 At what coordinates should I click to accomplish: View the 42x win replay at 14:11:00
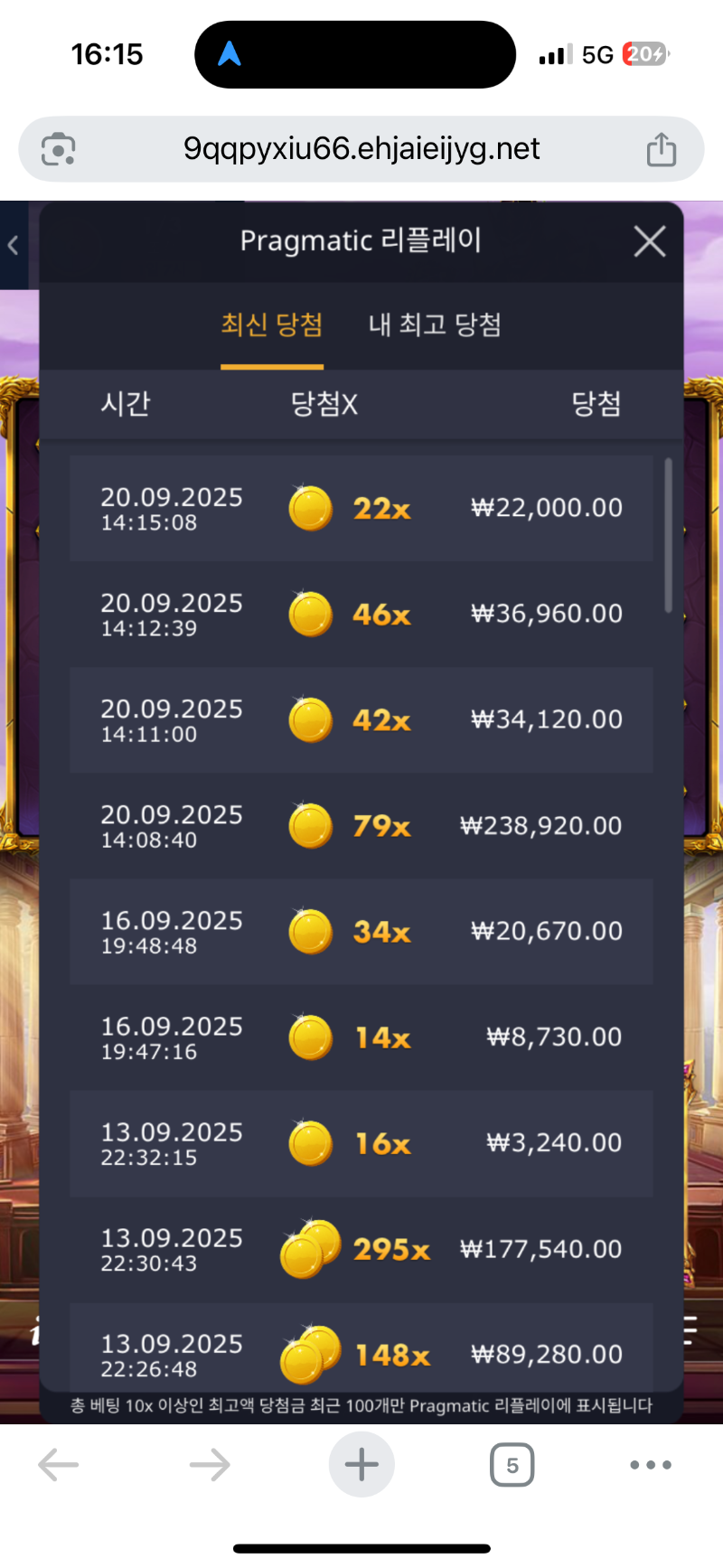tap(361, 719)
